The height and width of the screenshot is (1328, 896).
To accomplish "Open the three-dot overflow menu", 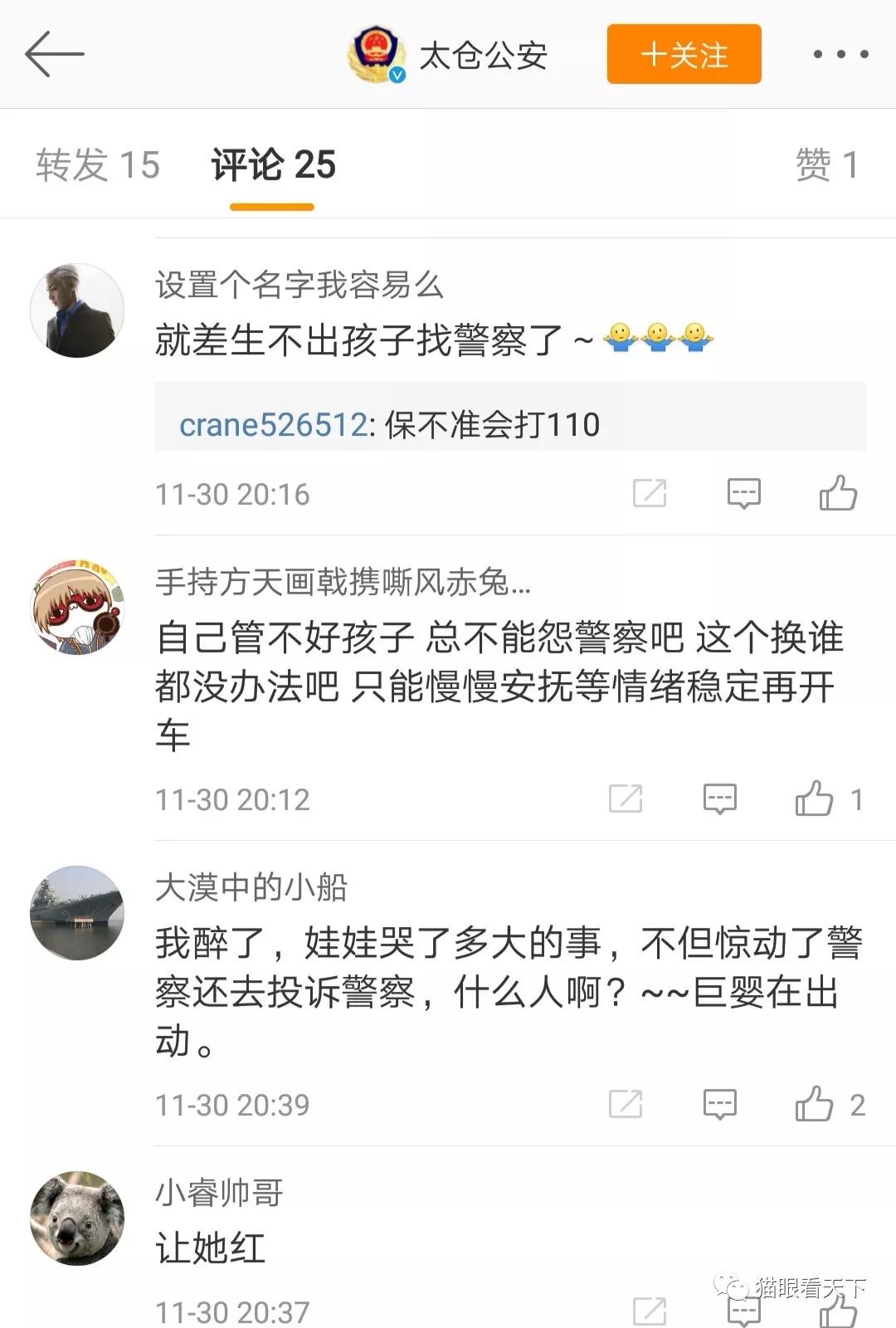I will [x=840, y=55].
